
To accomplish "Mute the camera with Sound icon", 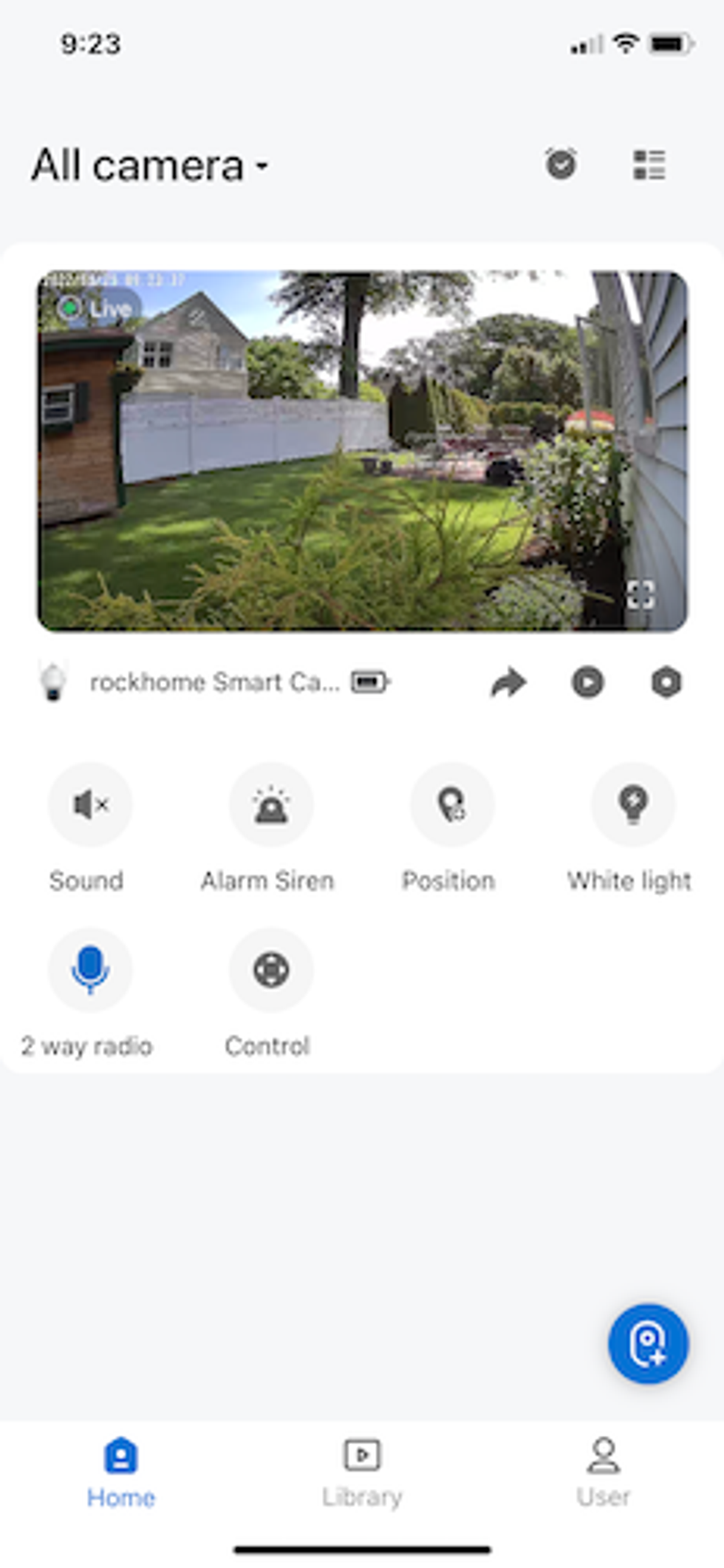I will click(87, 804).
